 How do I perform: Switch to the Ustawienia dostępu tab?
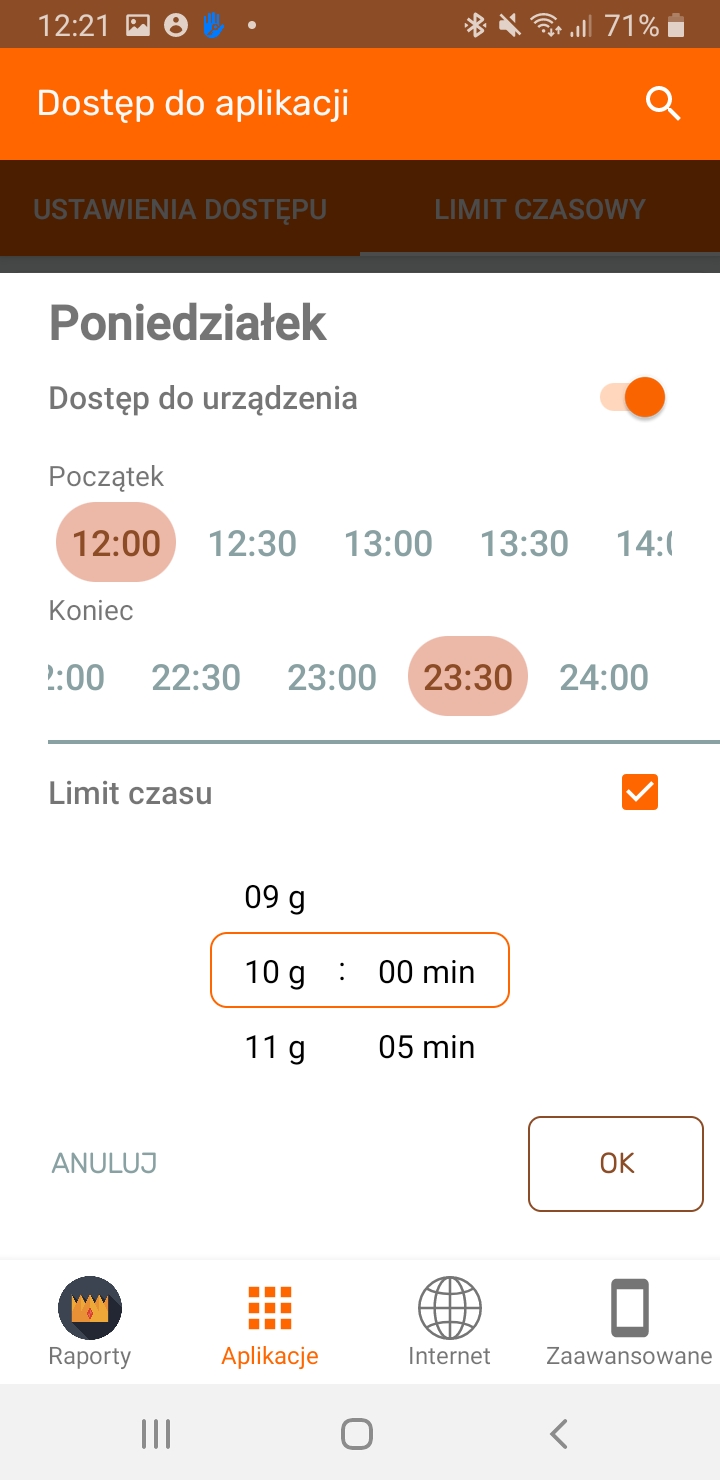coord(180,210)
